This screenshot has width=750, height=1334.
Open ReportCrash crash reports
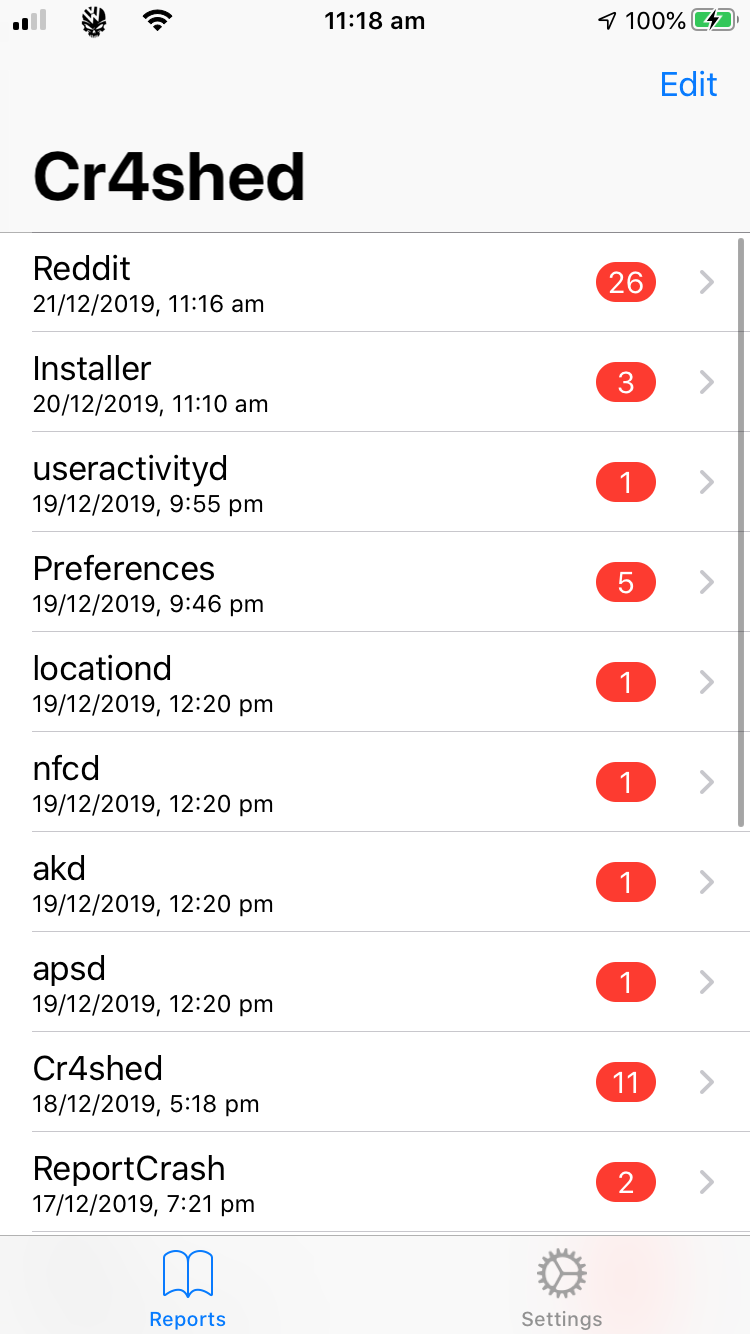point(375,1182)
